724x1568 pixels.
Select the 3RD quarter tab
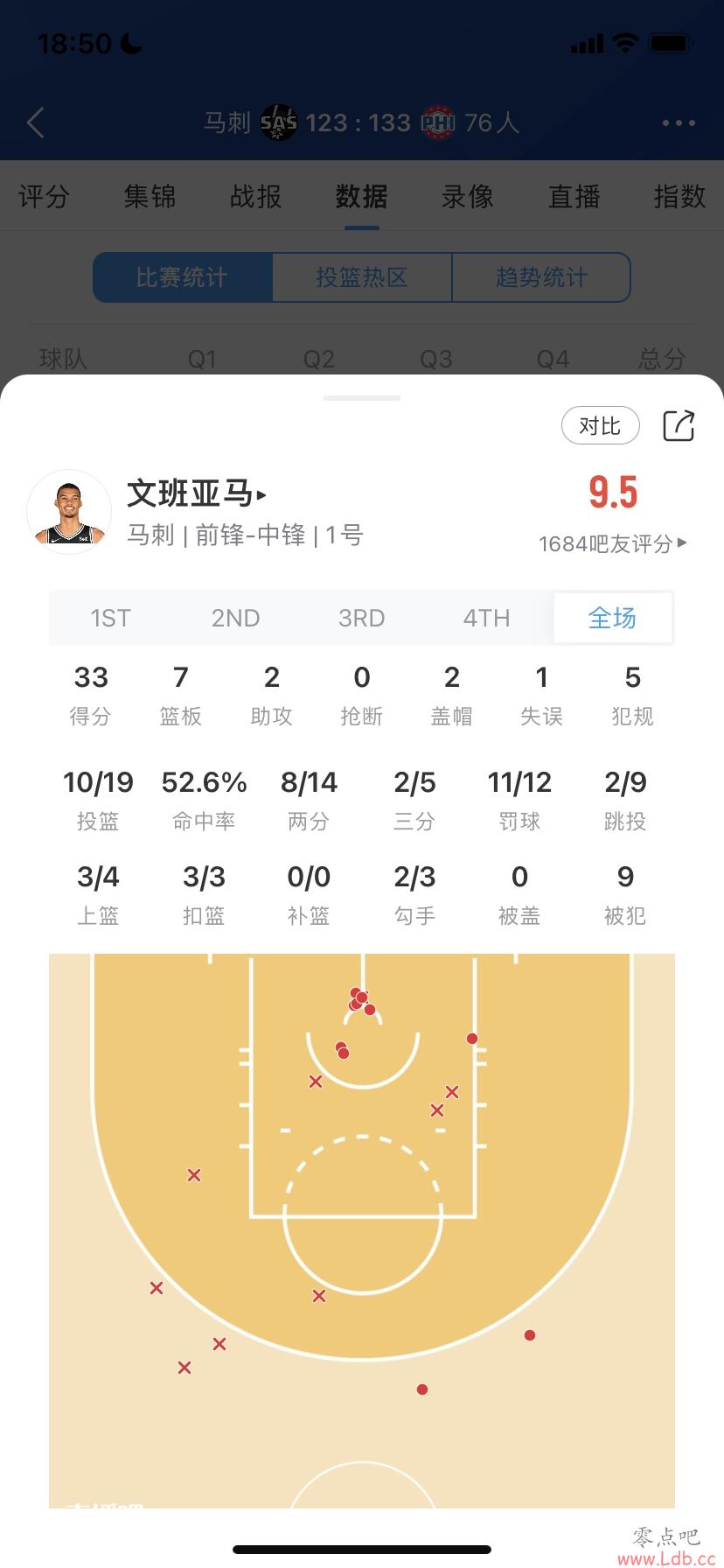click(x=361, y=618)
